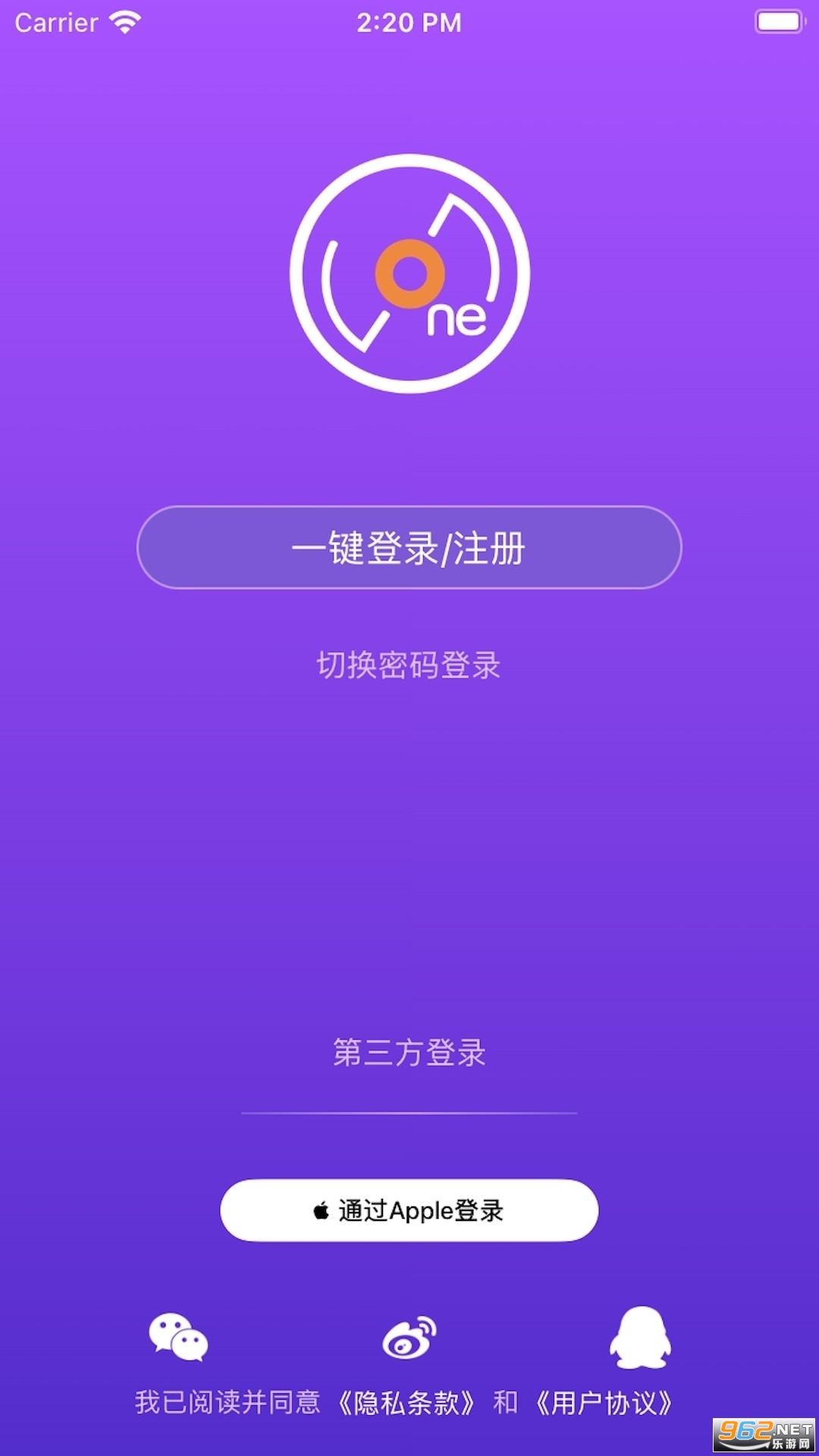The height and width of the screenshot is (1456, 819).
Task: Log in with the WeChat icon
Action: point(179,1337)
